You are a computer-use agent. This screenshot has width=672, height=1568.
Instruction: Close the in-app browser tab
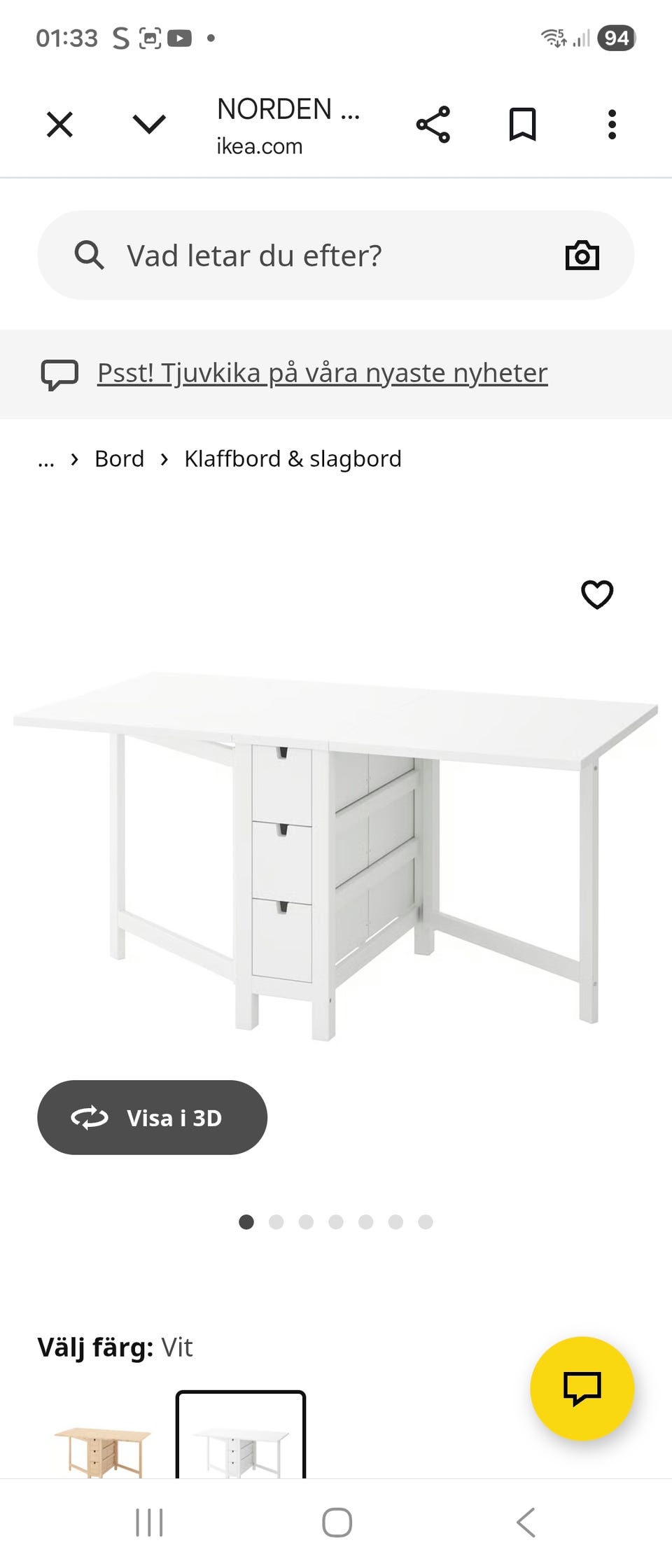(59, 125)
